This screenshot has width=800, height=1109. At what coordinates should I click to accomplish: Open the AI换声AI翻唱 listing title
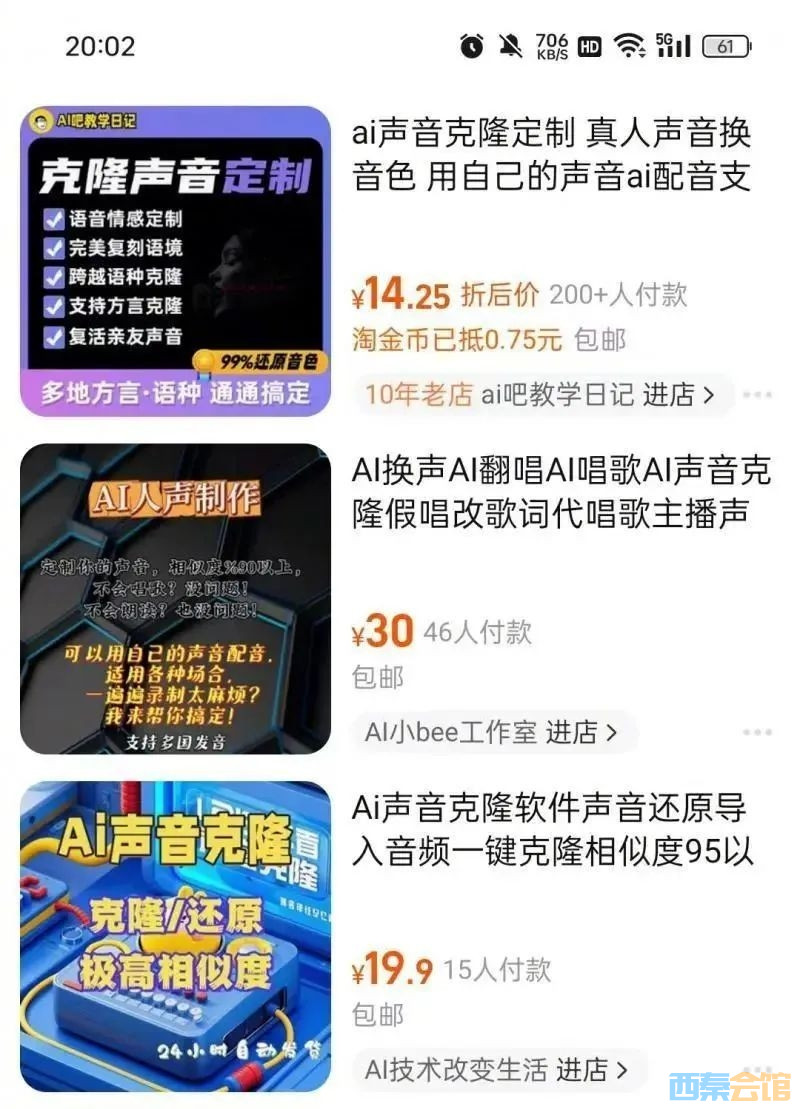pos(560,492)
